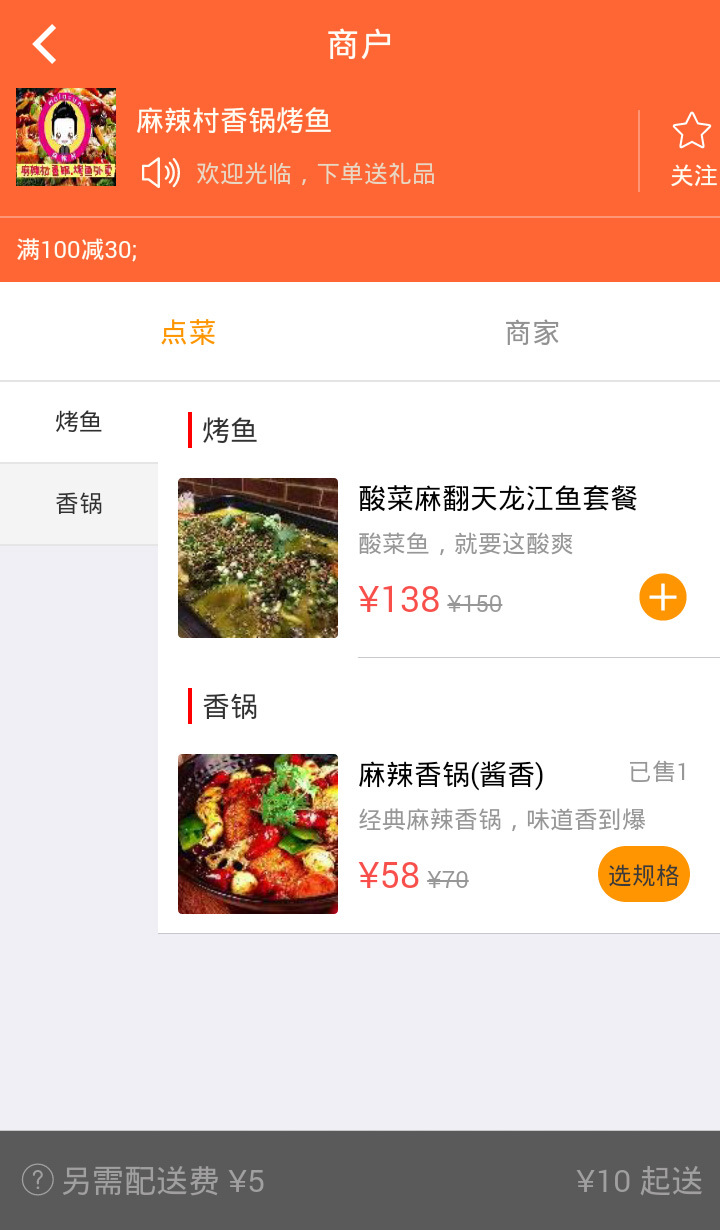Select the 点菜 tab
The image size is (720, 1230).
click(x=188, y=332)
